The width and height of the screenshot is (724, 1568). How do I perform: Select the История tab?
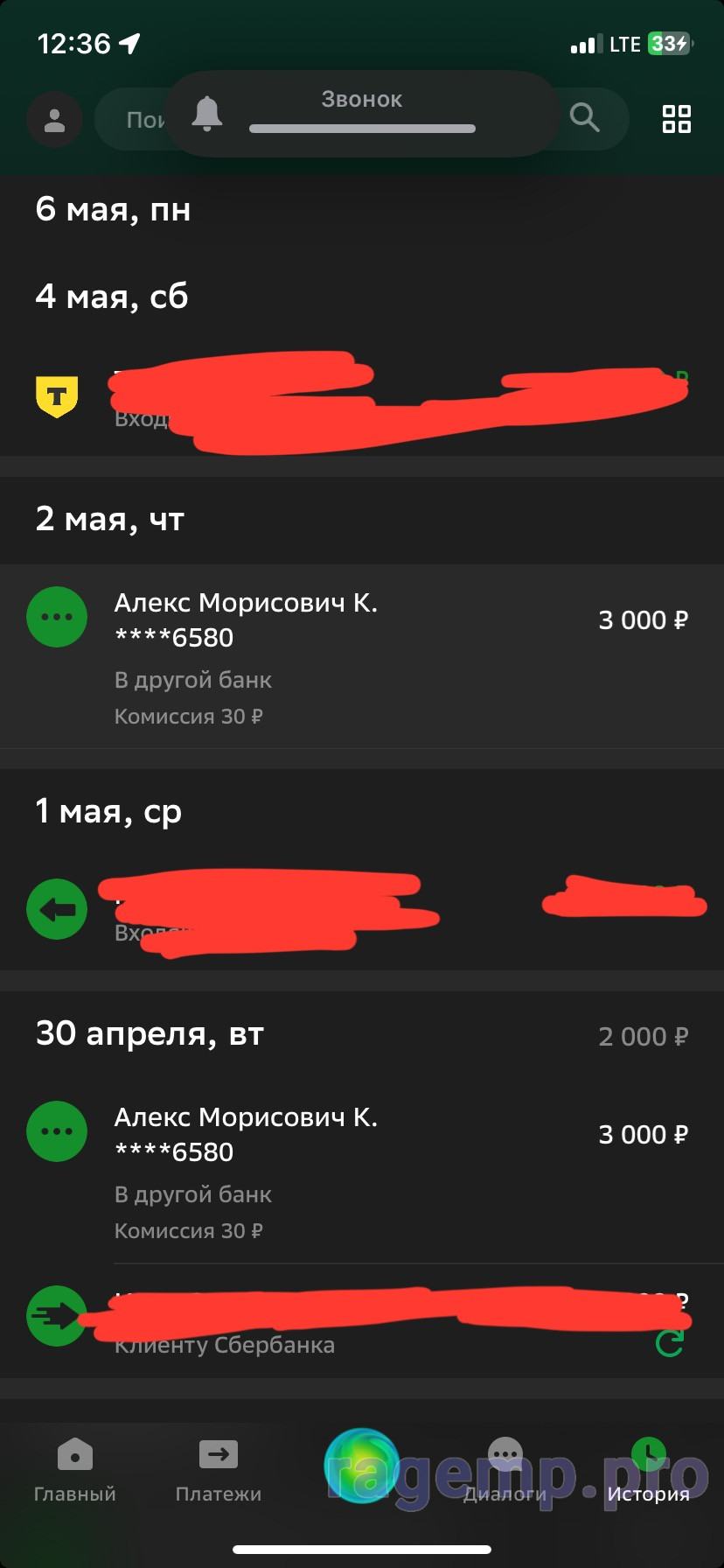(x=649, y=1470)
